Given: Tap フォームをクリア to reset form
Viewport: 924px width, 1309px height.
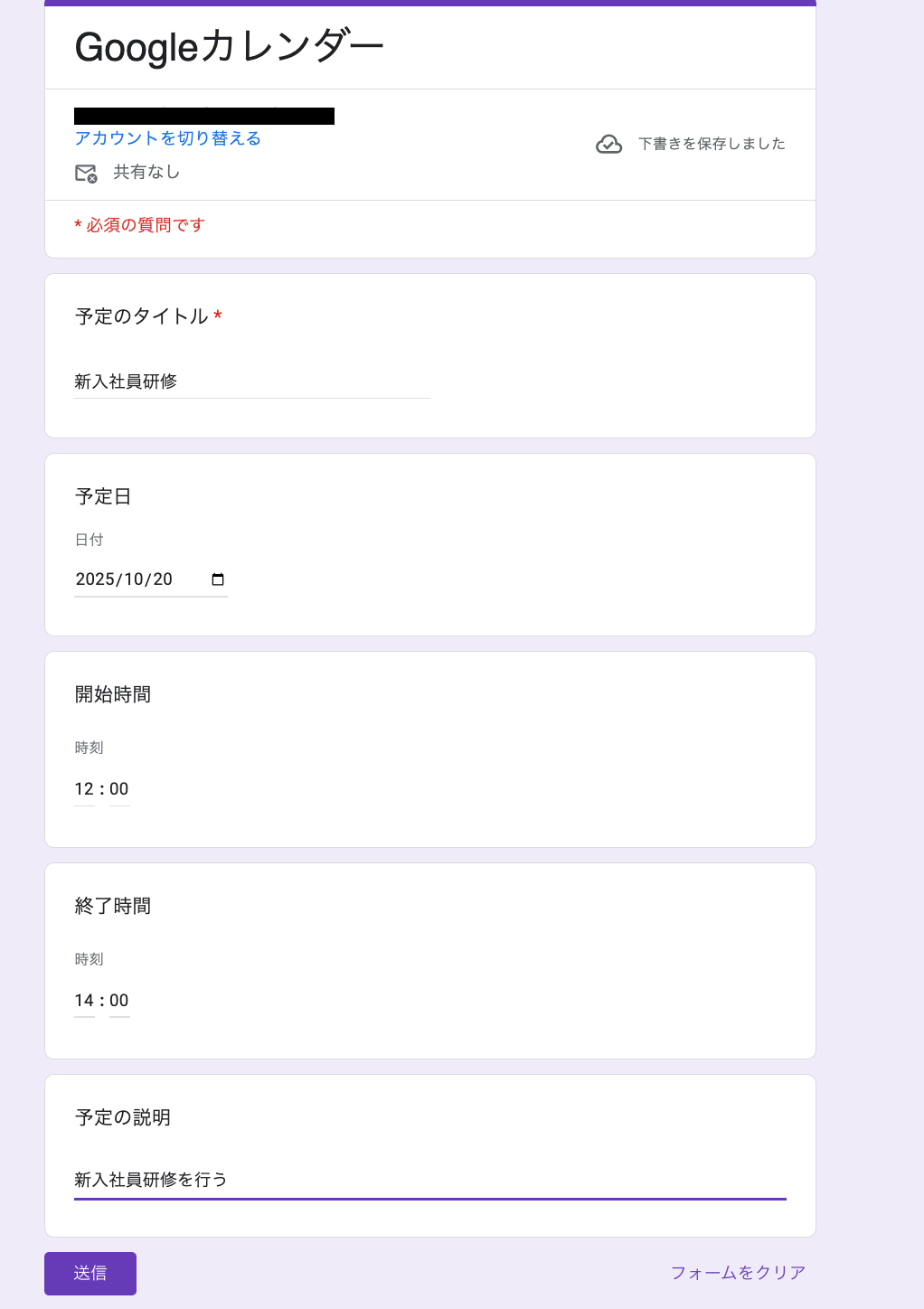Looking at the screenshot, I should click(738, 1273).
